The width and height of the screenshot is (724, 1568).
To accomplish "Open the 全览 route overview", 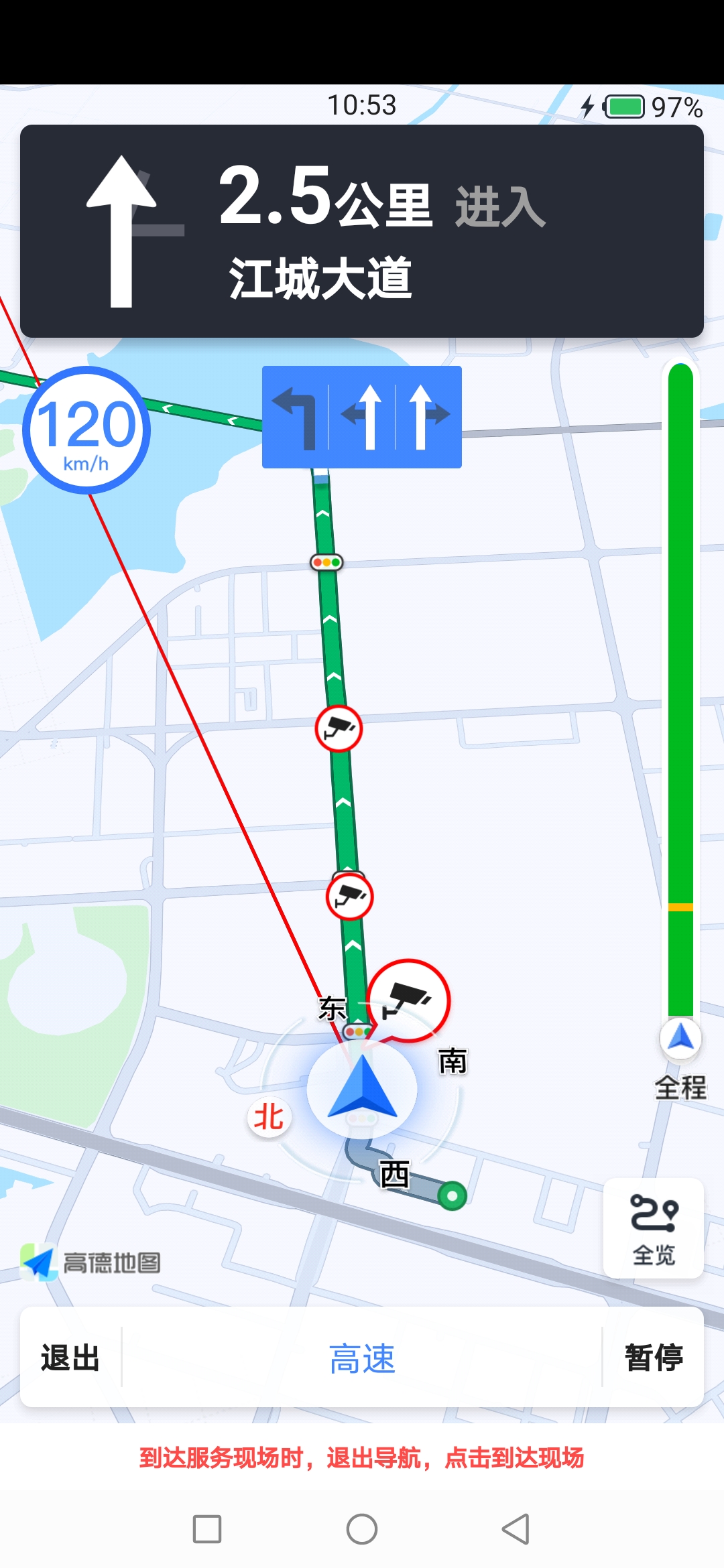I will (653, 1228).
